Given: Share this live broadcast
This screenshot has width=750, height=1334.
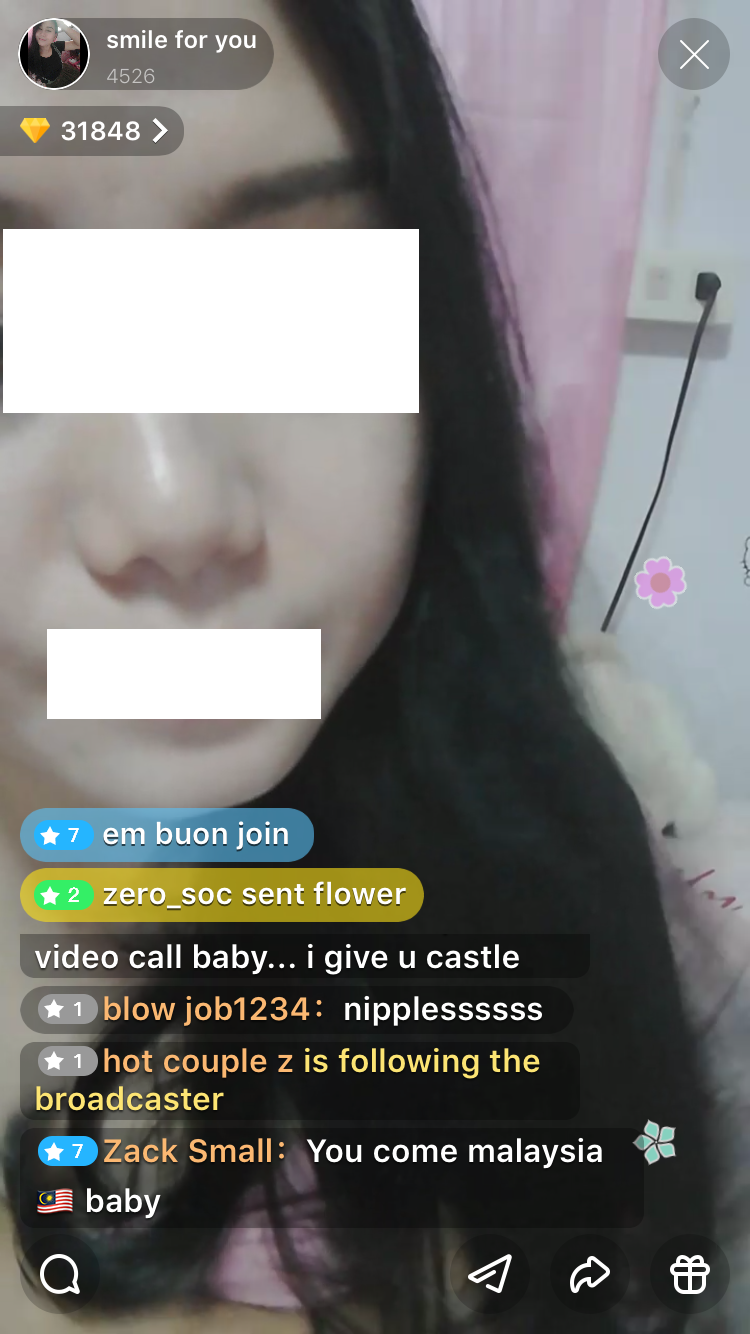Looking at the screenshot, I should click(590, 1274).
